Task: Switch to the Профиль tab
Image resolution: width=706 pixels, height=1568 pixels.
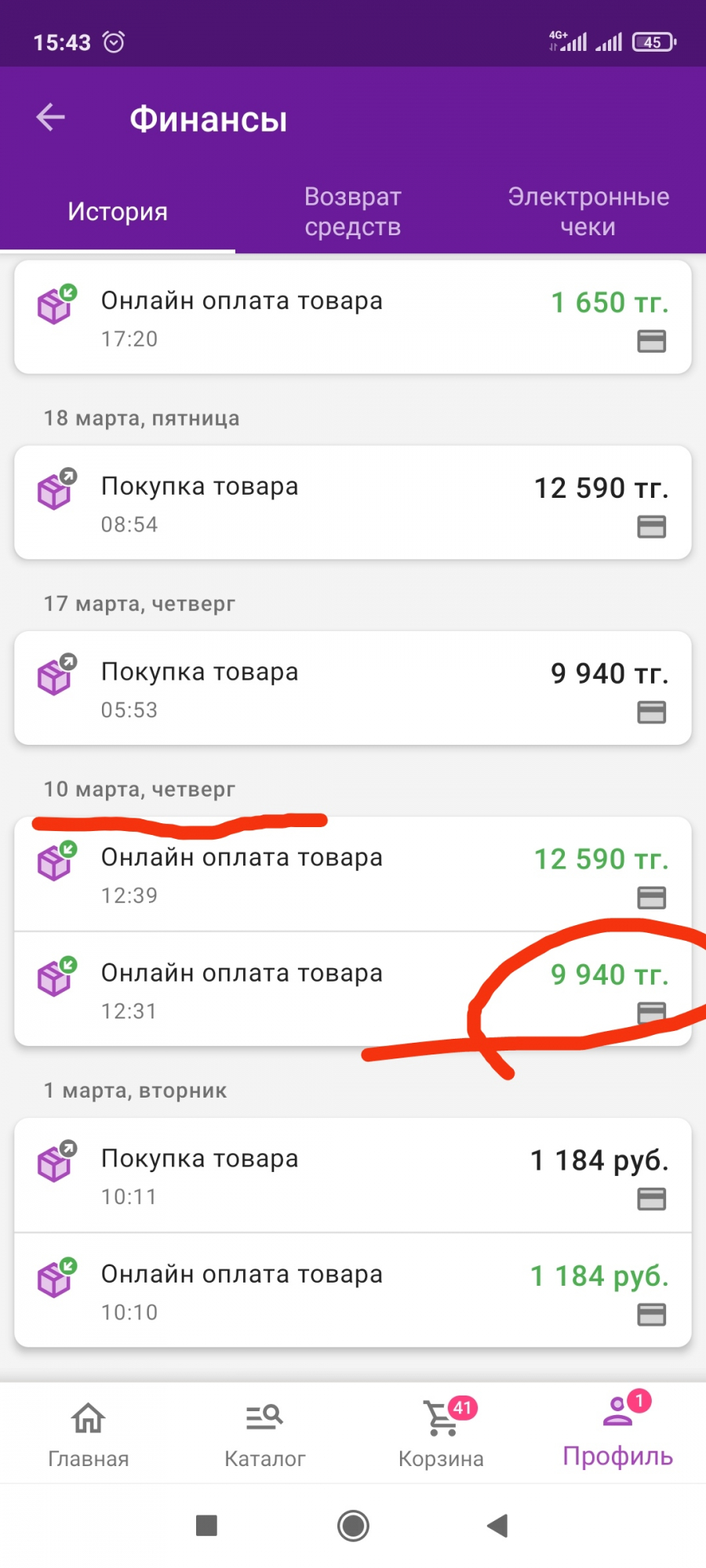Action: click(x=618, y=1432)
